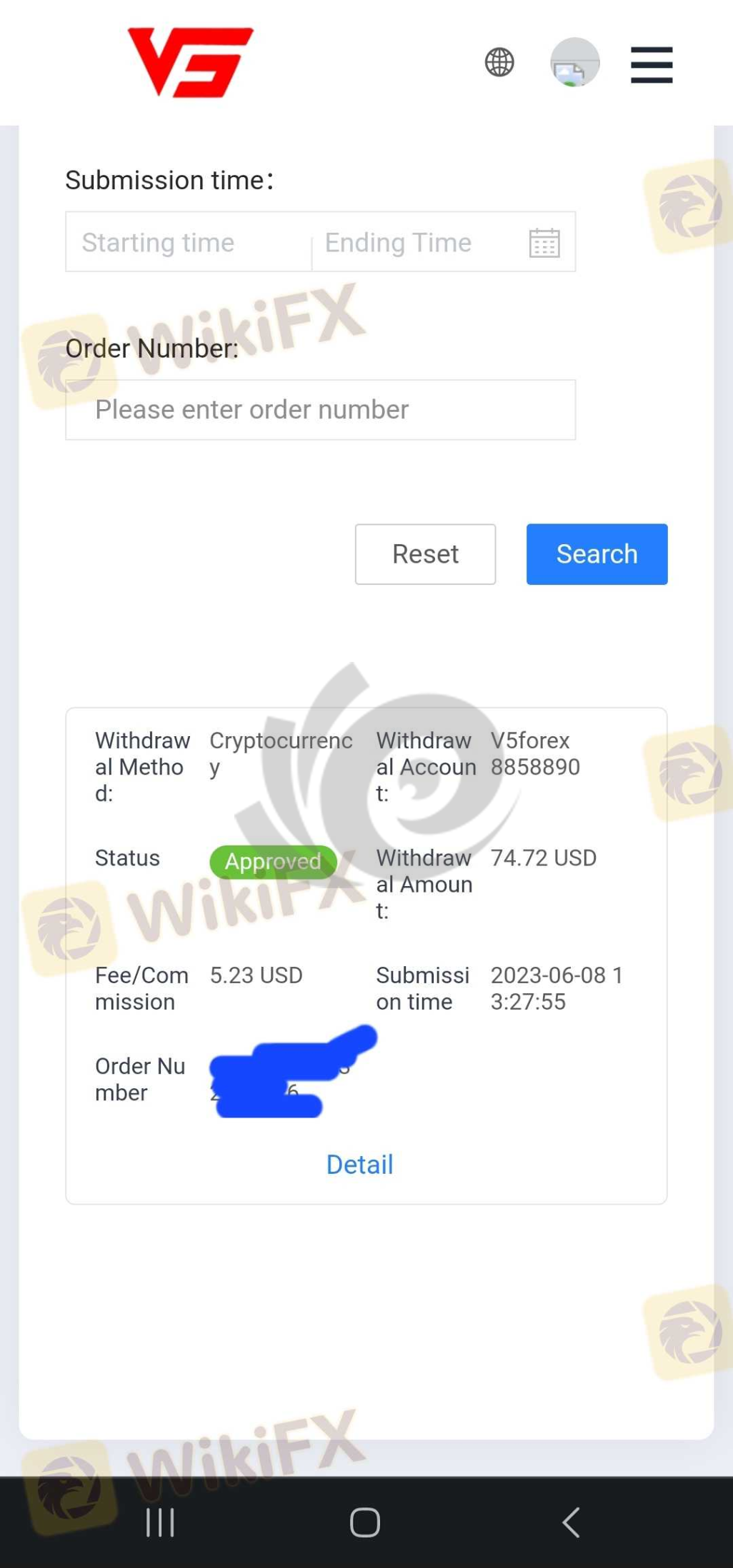Open the language globe icon
Screen dimensions: 733x1568
pyautogui.click(x=499, y=62)
